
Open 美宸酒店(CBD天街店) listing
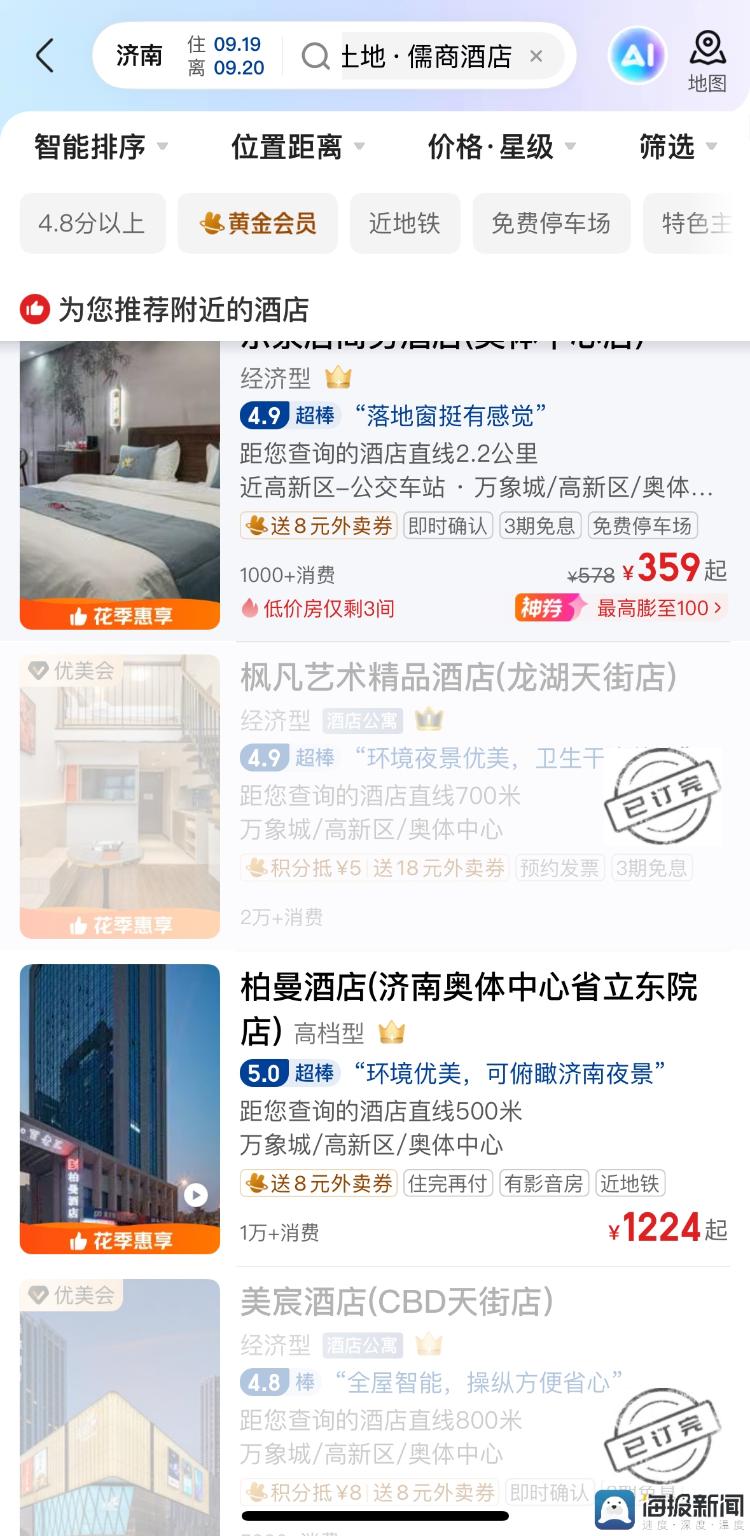coord(375,1402)
